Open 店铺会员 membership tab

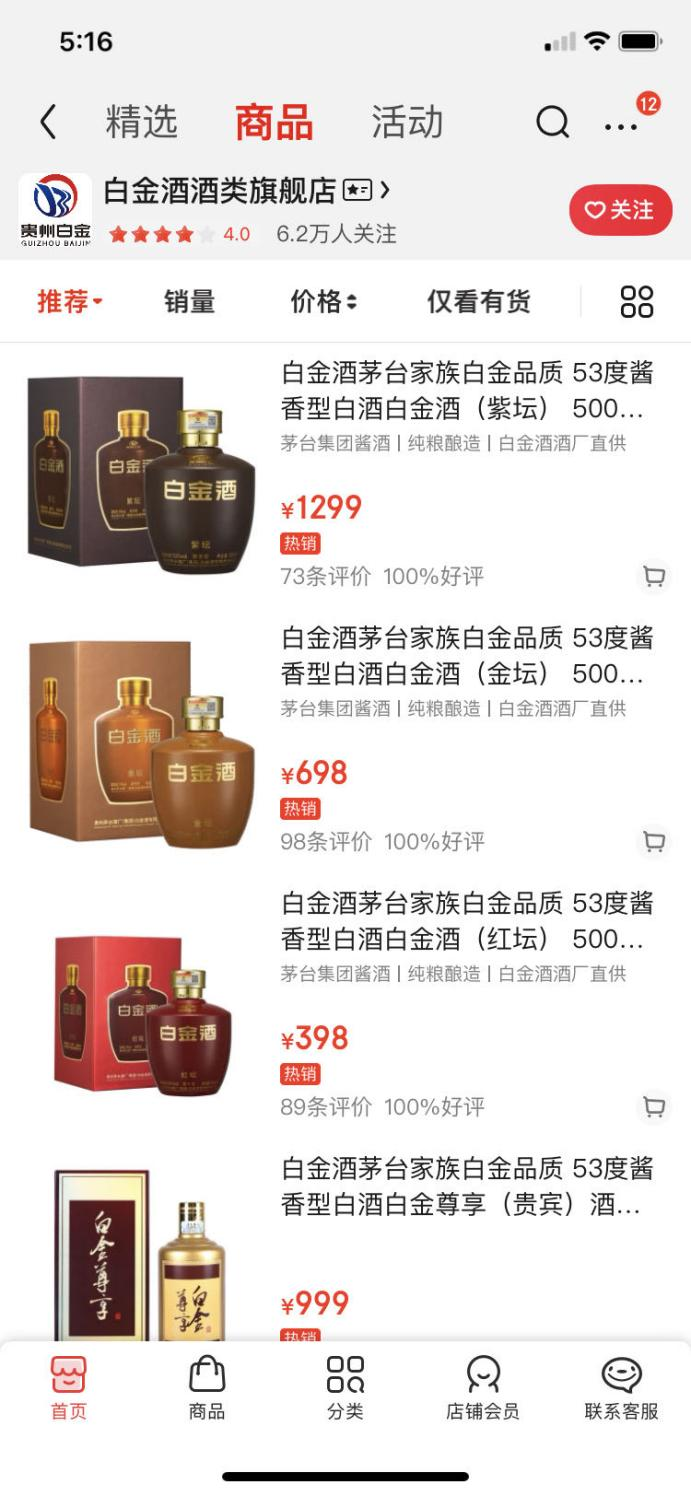pos(483,1388)
